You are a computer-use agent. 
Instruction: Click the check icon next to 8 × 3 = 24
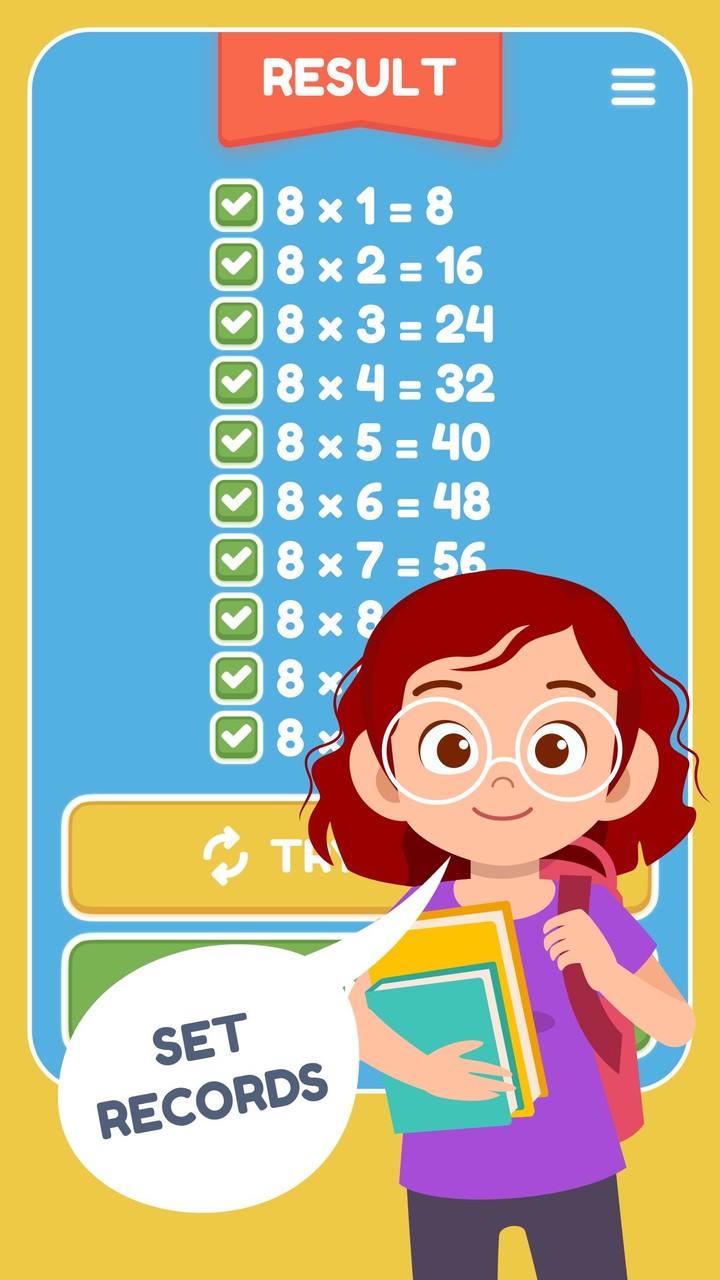point(238,322)
